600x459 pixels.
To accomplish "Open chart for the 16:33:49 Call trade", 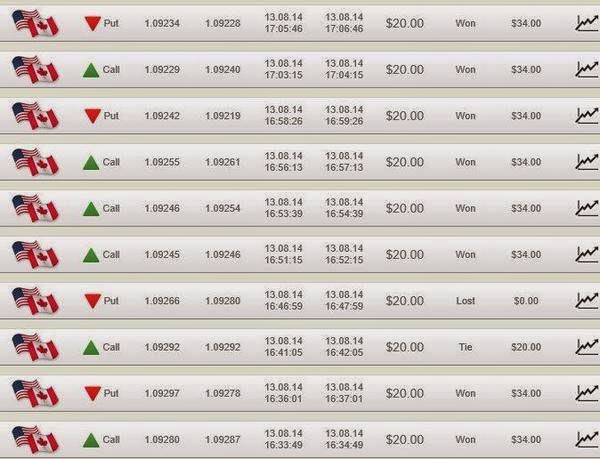I will (587, 439).
